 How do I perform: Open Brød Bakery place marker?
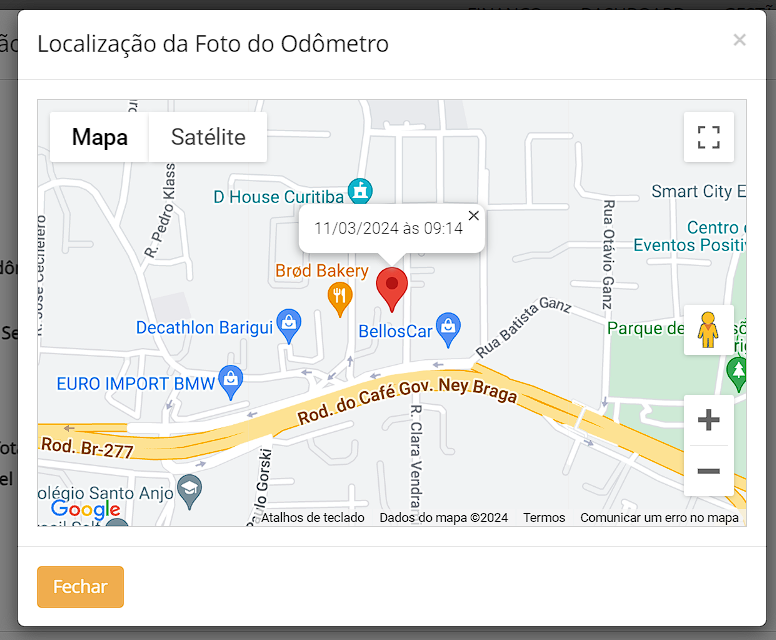(x=340, y=296)
